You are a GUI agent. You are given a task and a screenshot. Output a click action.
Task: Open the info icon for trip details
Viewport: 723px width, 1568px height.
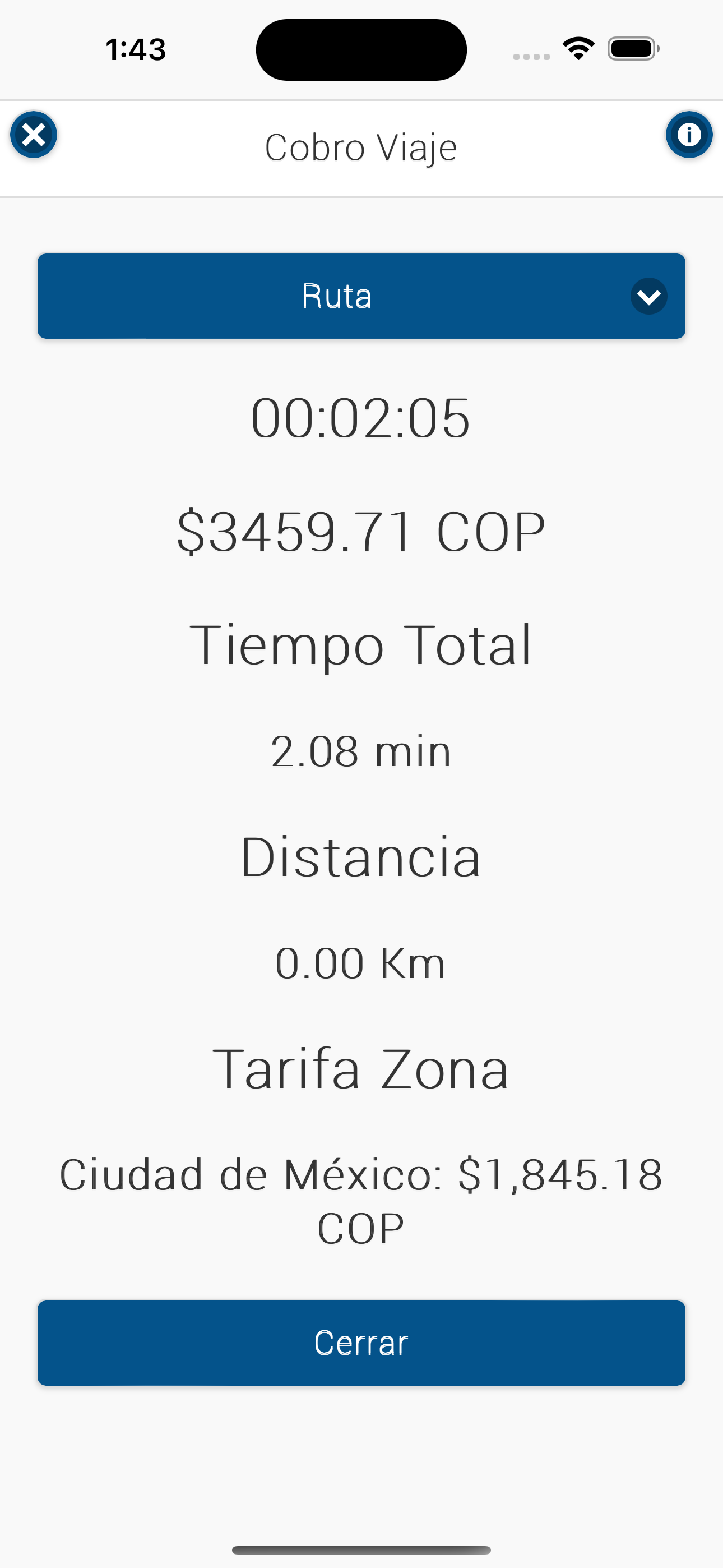[689, 135]
